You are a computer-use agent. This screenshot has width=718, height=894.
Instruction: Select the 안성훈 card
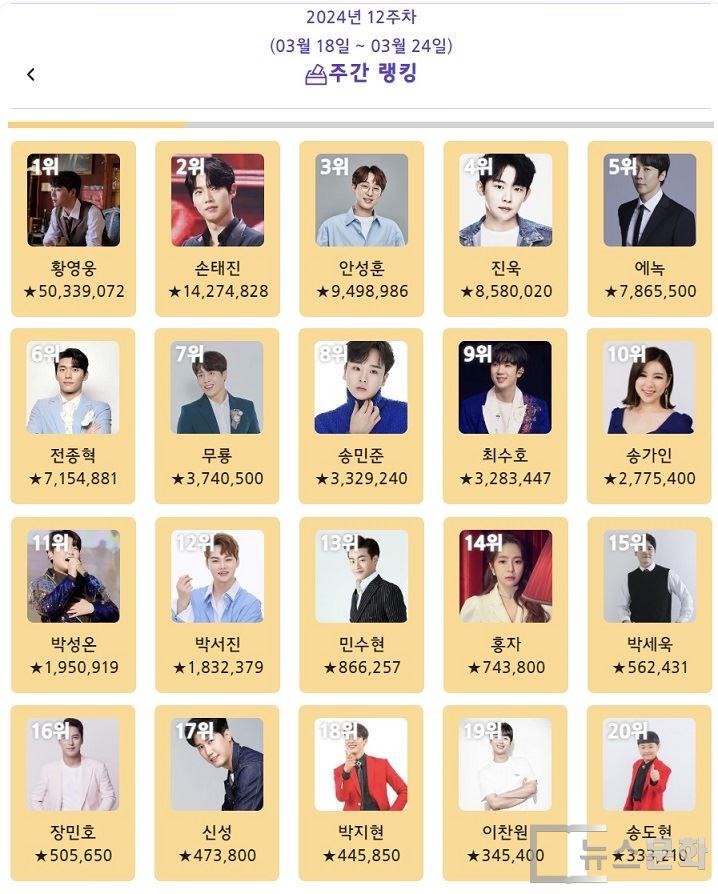(361, 228)
